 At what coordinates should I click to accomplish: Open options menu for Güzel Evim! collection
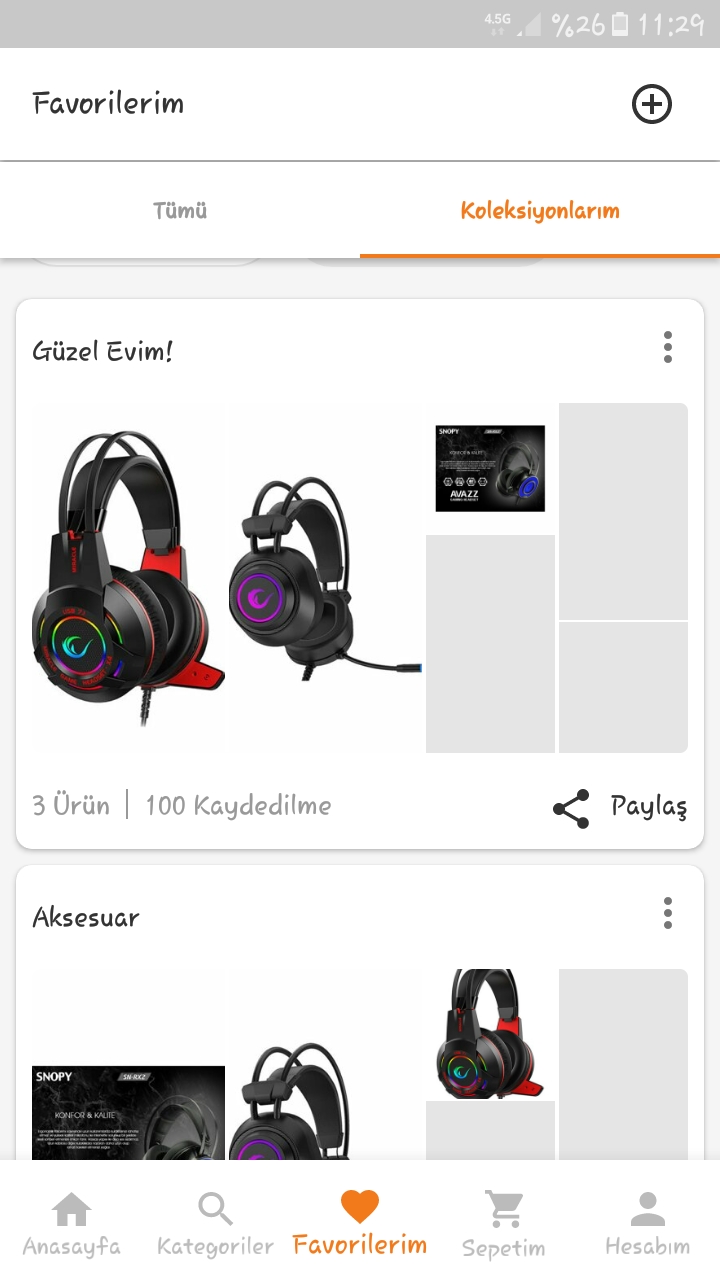click(x=667, y=348)
